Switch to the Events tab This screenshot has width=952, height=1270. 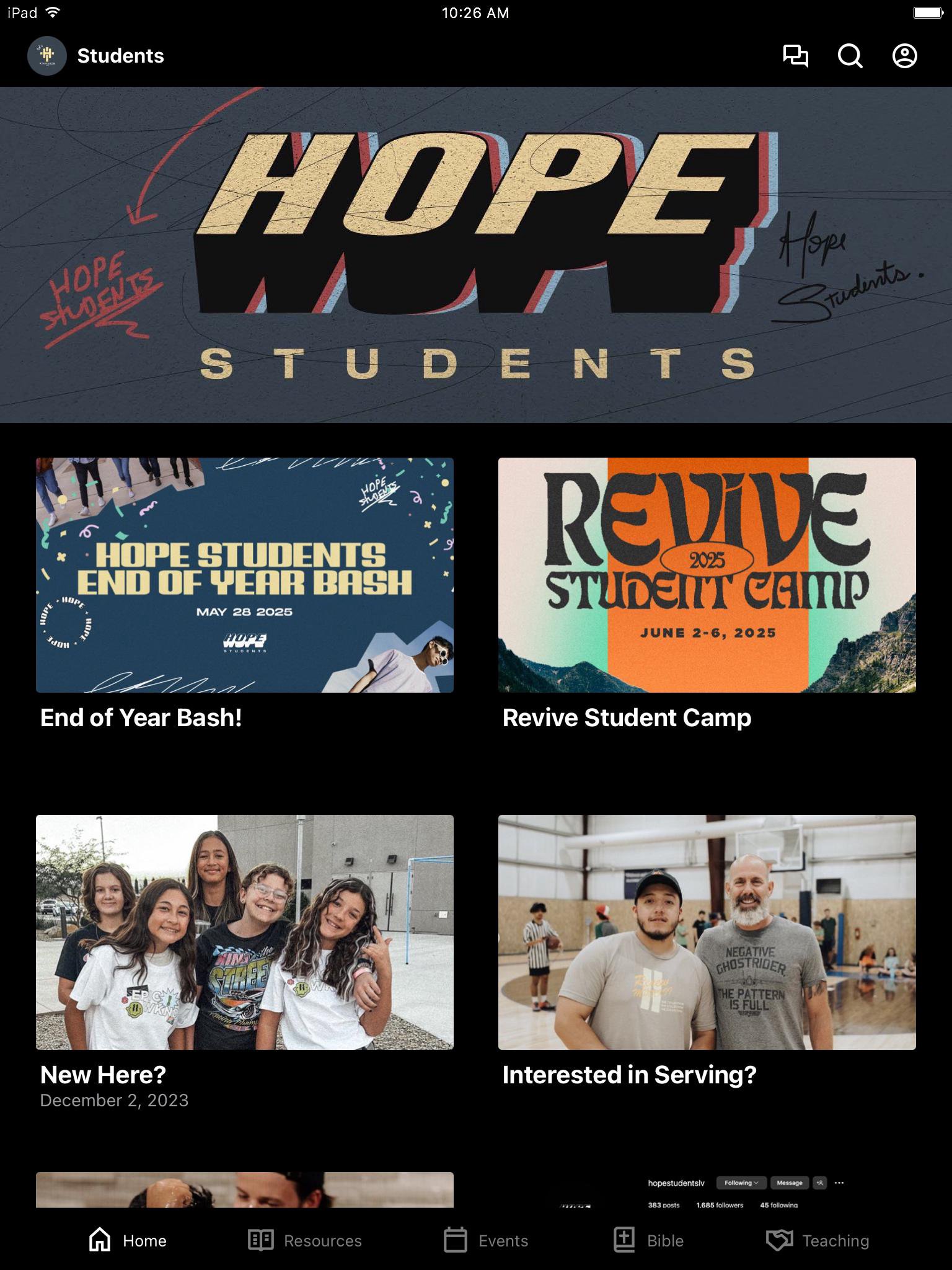point(486,1240)
